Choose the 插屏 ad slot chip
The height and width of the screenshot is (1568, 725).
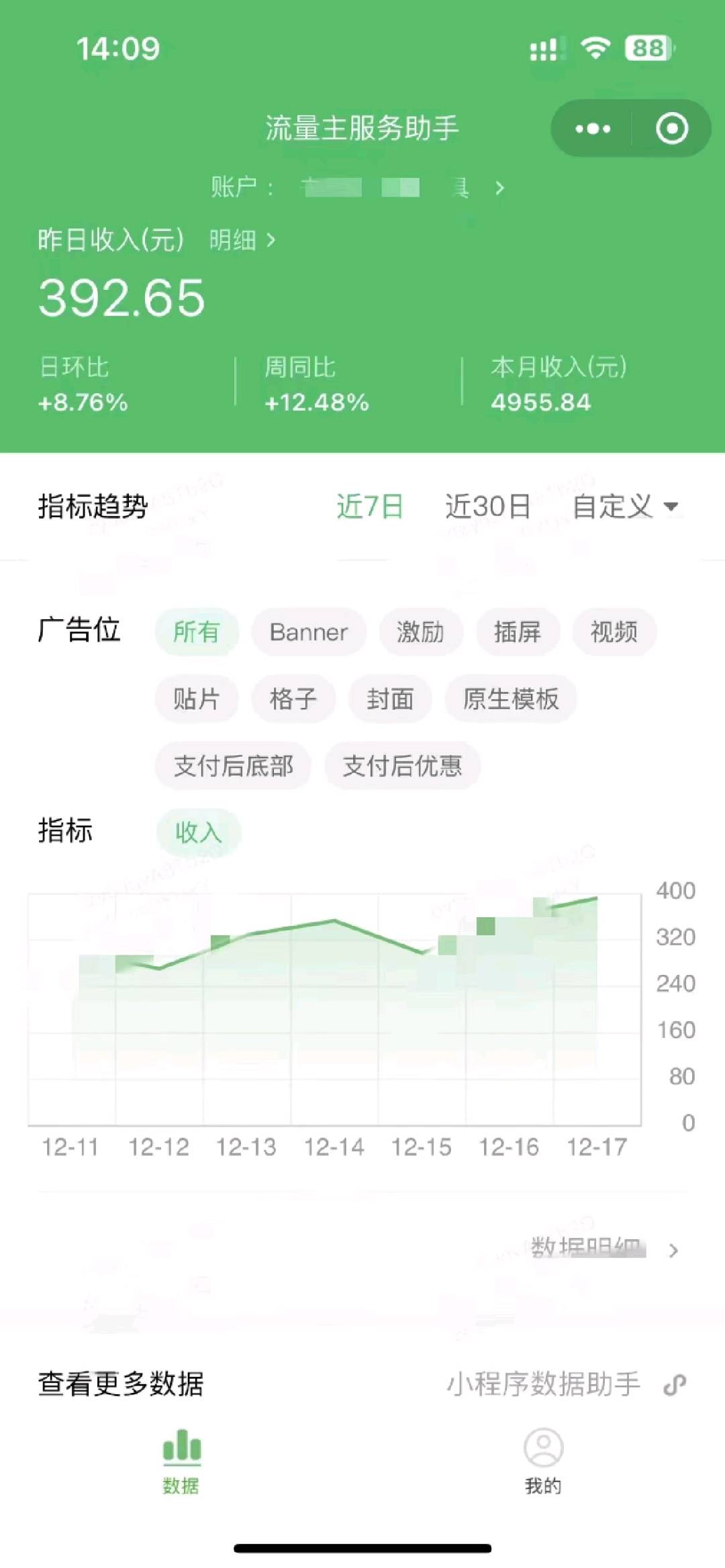click(518, 632)
